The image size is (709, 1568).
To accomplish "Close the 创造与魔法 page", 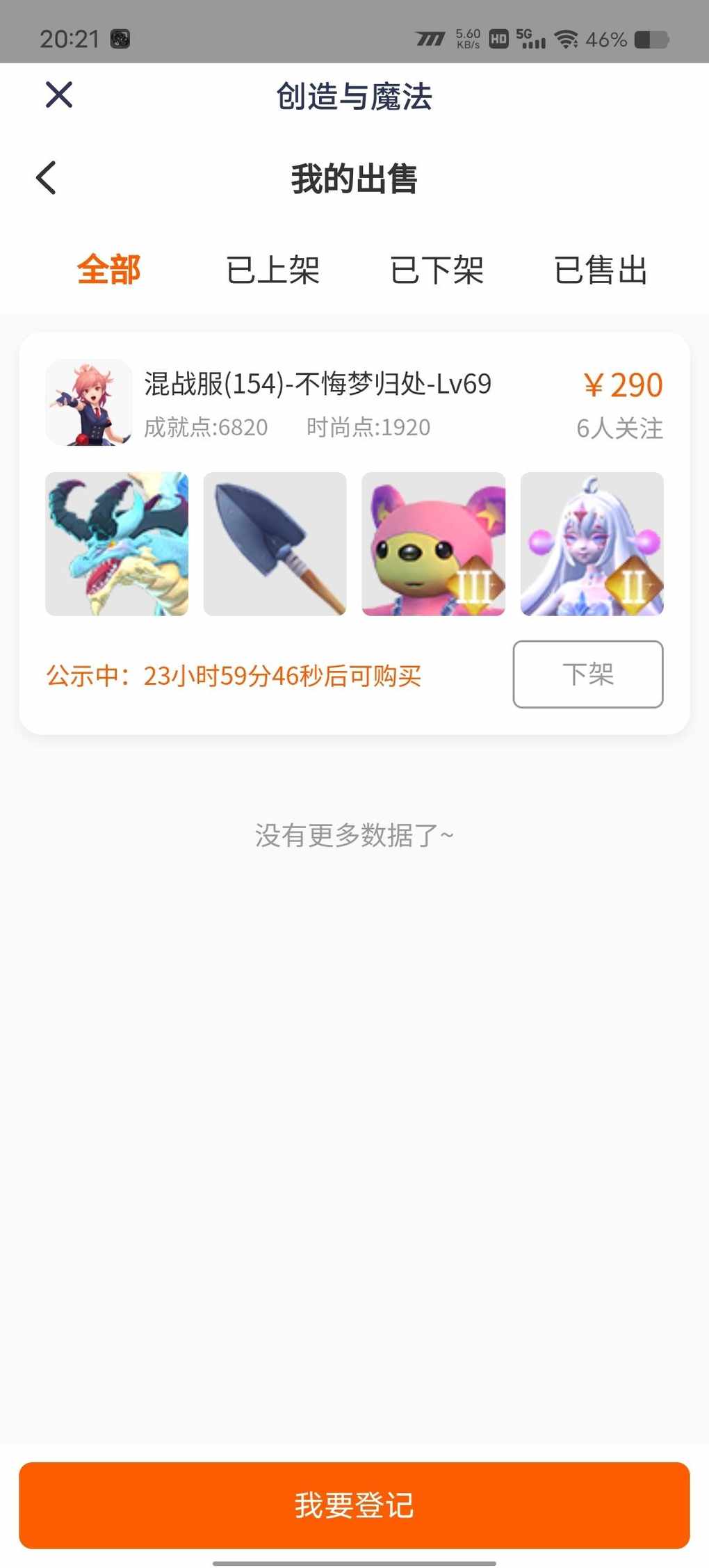I will pyautogui.click(x=59, y=95).
